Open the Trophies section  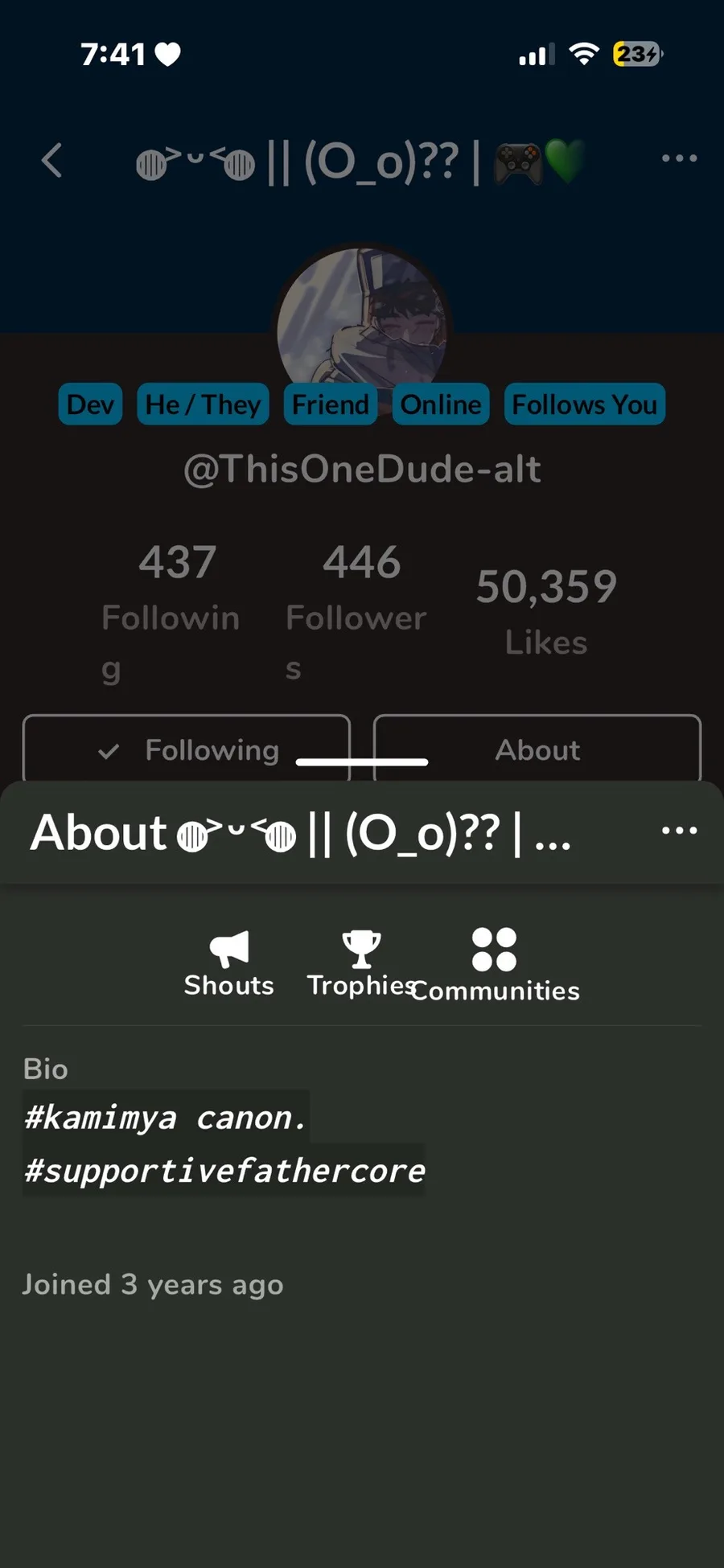tap(360, 964)
